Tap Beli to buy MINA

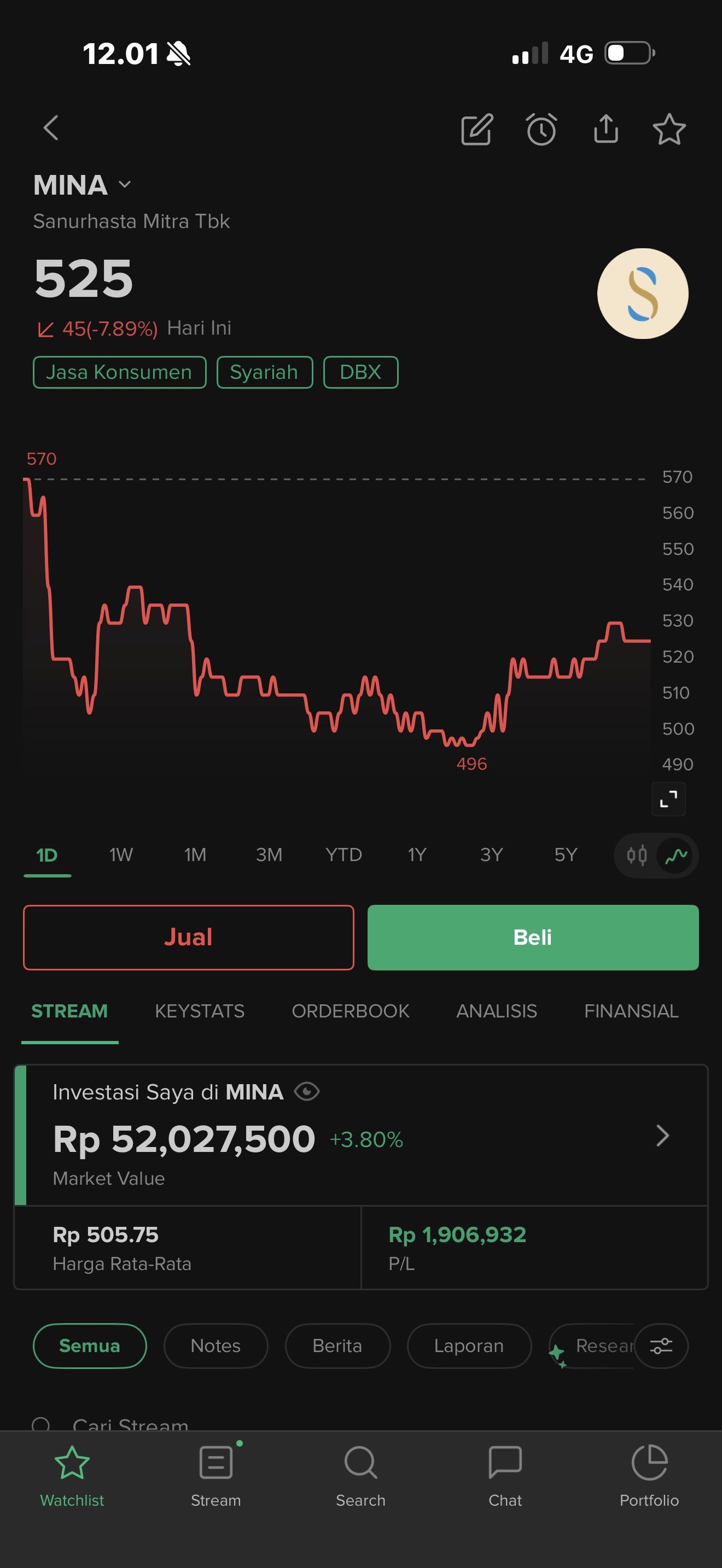(x=533, y=937)
